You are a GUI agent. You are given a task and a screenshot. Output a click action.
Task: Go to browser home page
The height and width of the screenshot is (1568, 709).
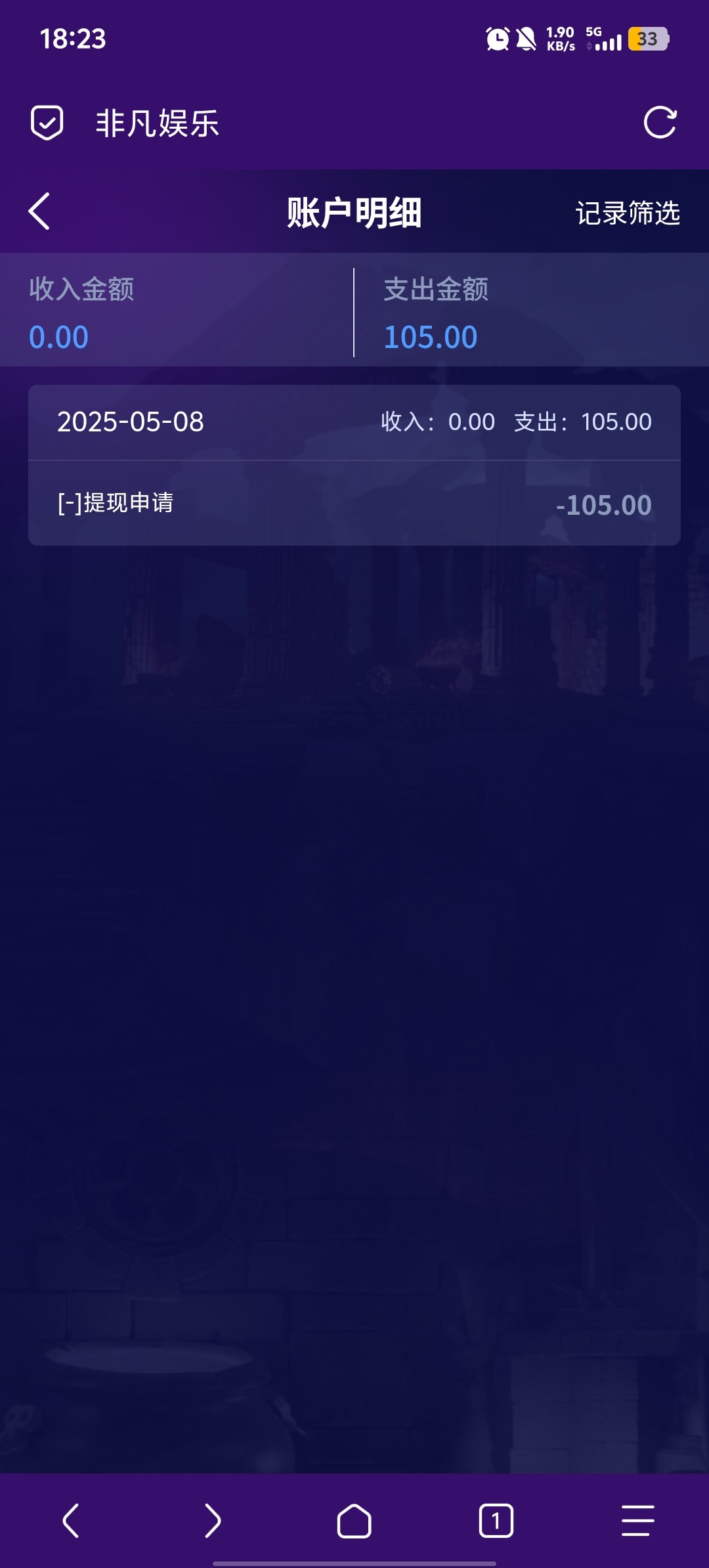[x=354, y=1521]
